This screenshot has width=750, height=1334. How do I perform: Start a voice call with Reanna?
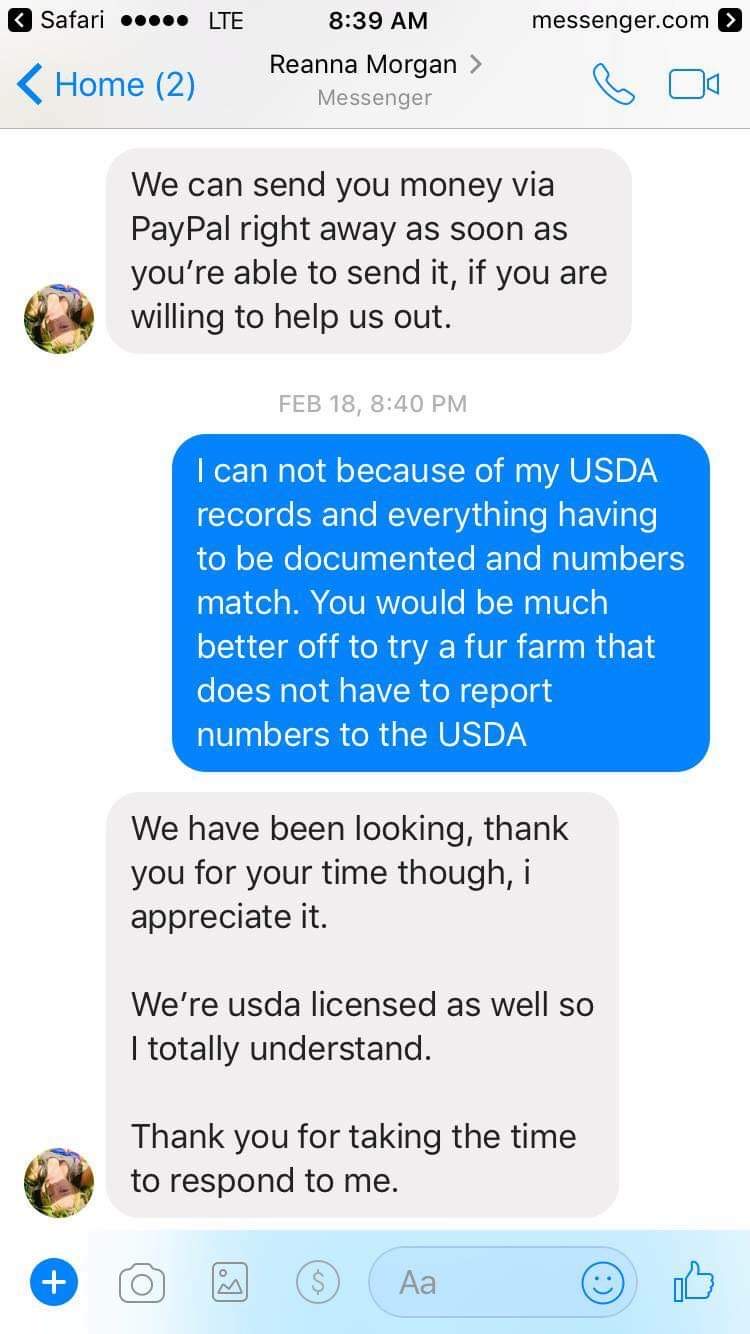[x=613, y=84]
